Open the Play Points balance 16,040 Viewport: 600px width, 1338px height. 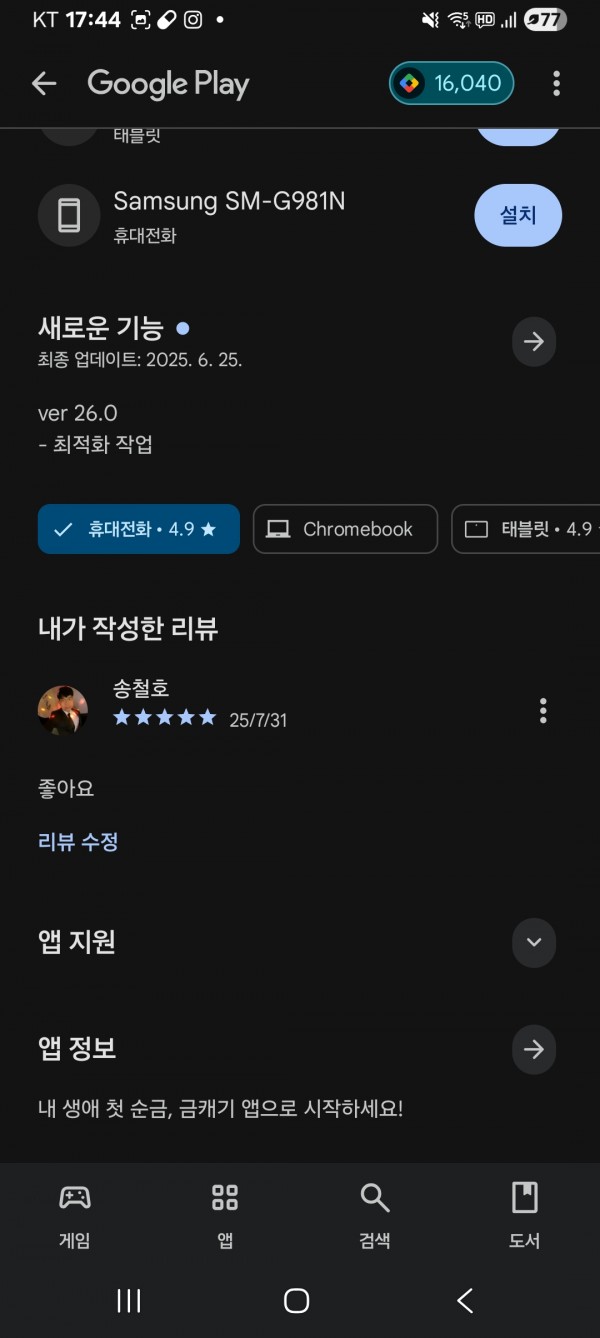click(x=452, y=84)
